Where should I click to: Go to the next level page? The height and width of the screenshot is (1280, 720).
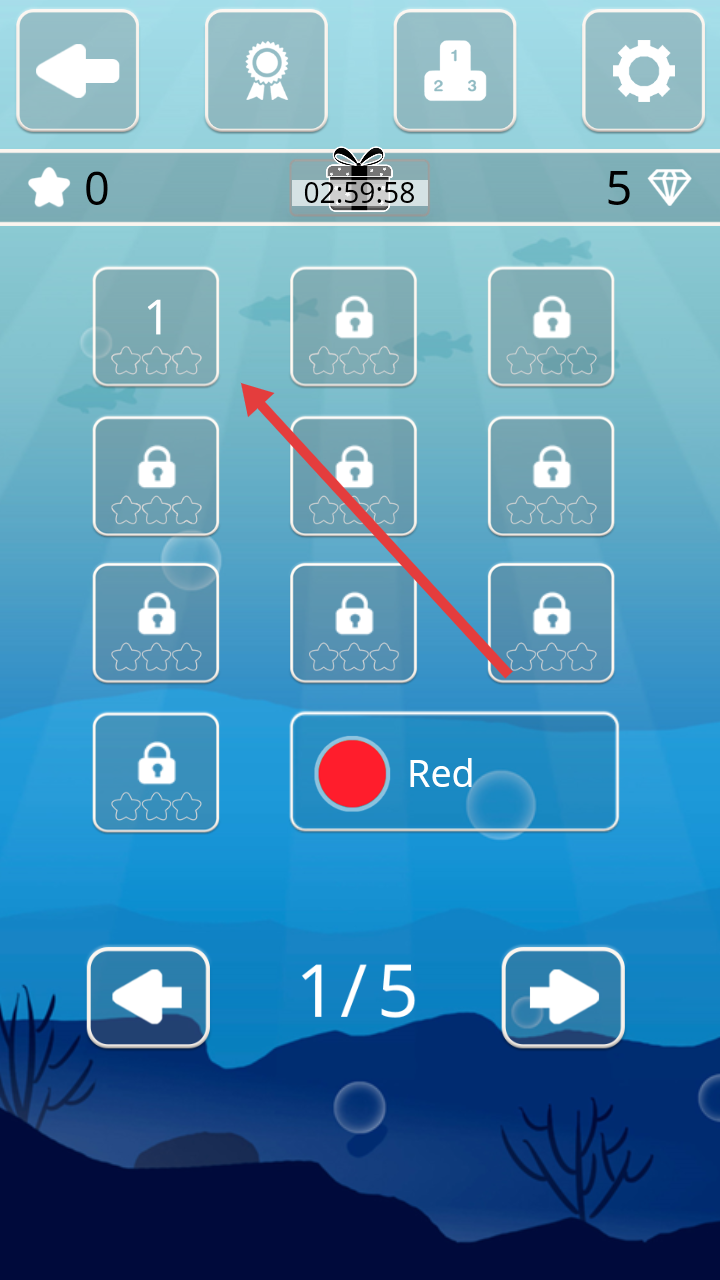pyautogui.click(x=563, y=997)
